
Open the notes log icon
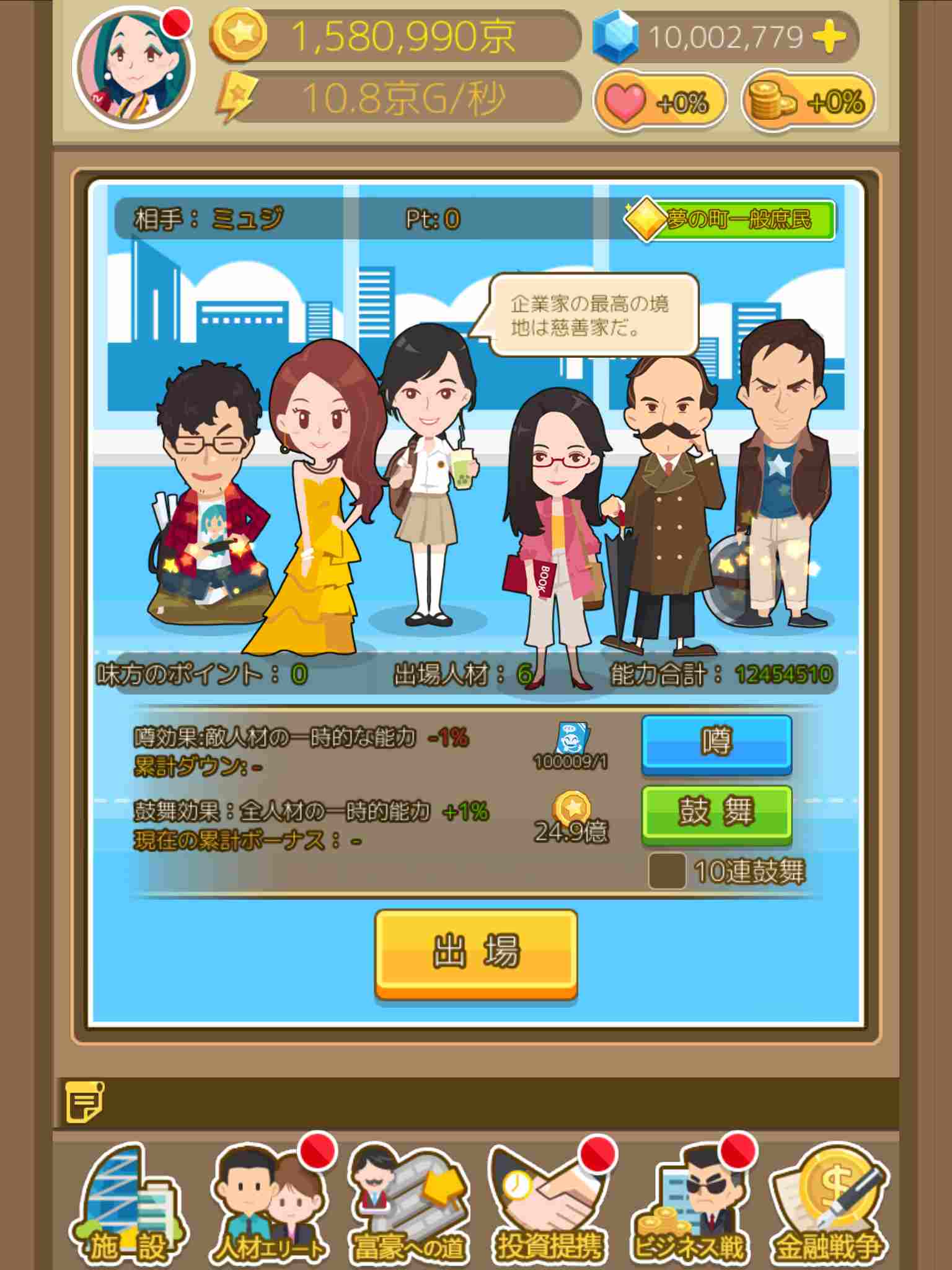tap(84, 1102)
